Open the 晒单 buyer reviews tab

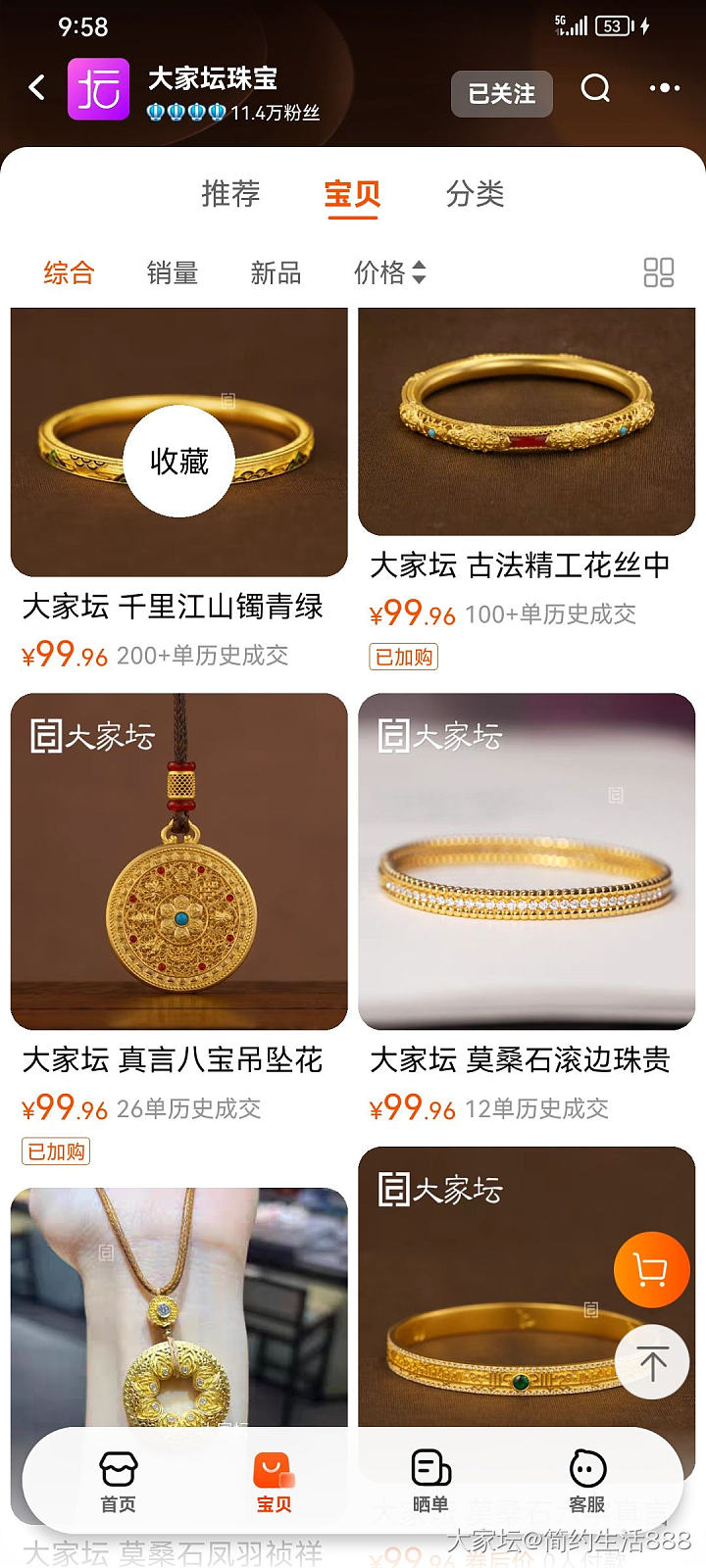click(429, 1482)
